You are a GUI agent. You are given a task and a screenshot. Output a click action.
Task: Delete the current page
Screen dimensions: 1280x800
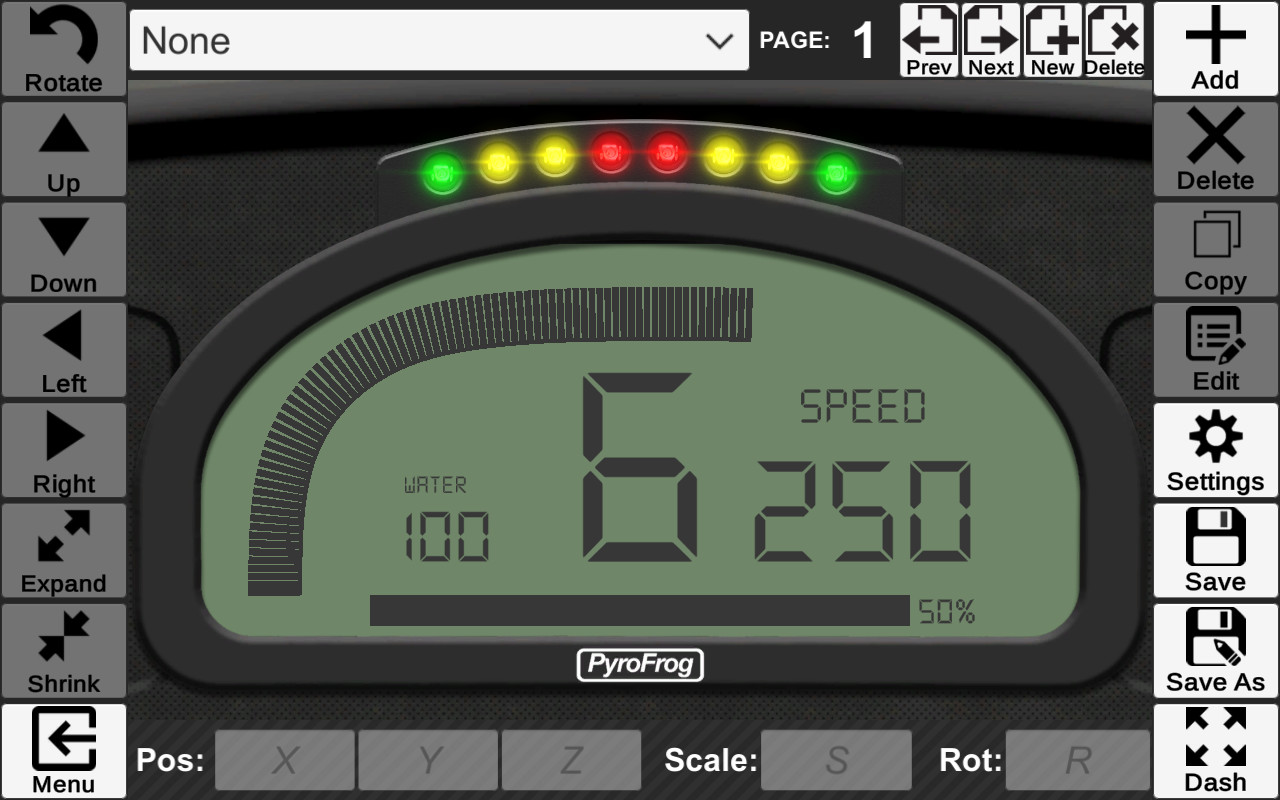tap(1114, 41)
